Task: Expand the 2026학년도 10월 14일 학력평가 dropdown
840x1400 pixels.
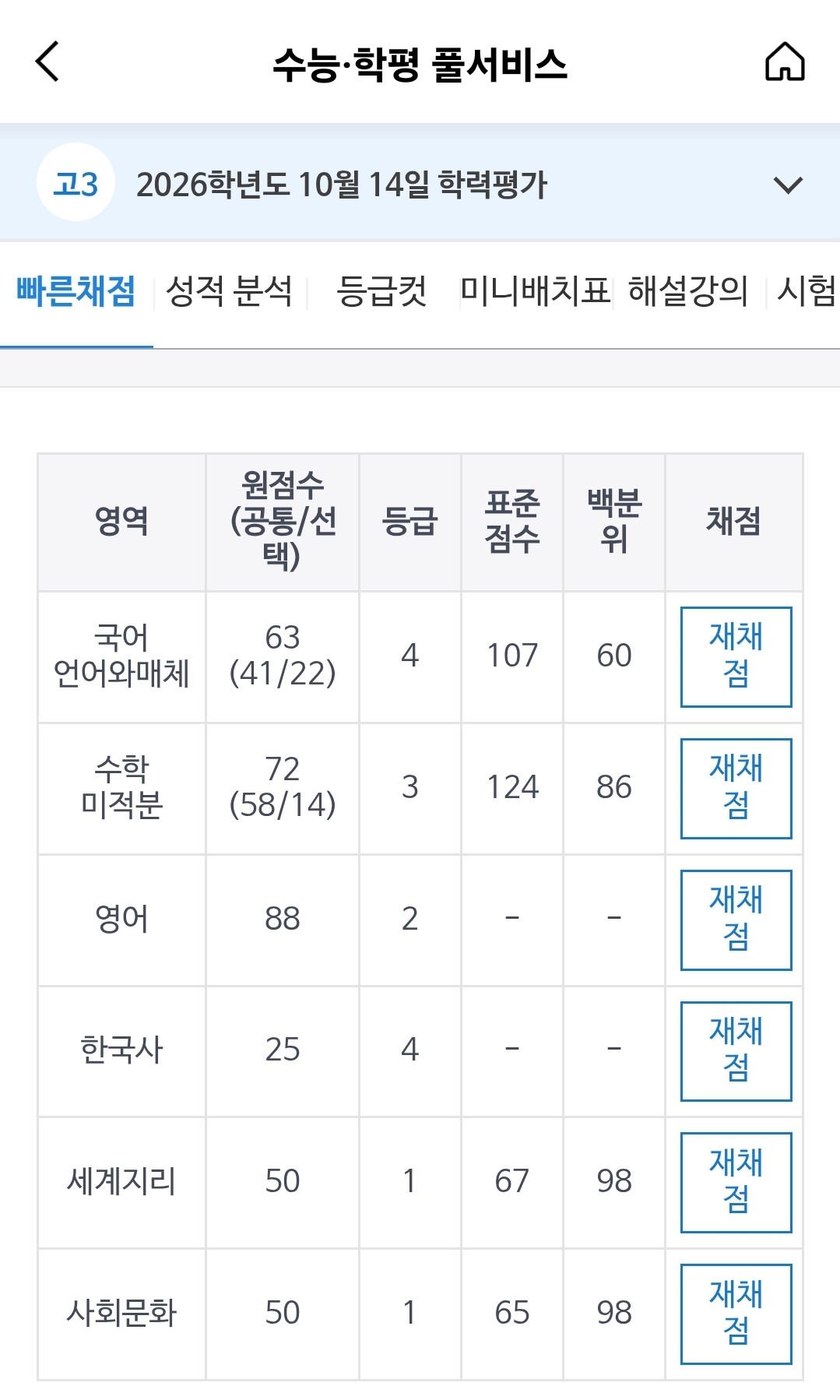Action: coord(787,185)
